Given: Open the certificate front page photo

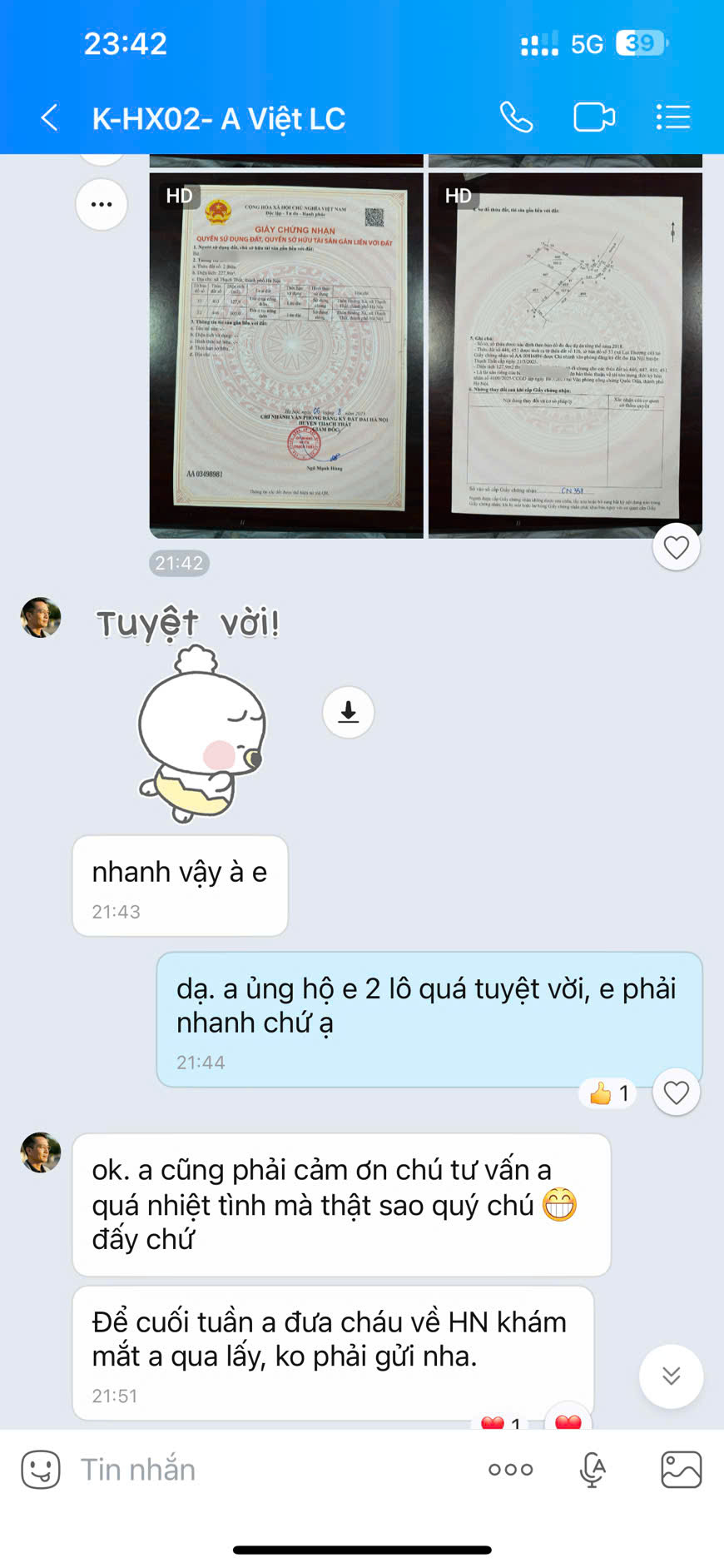Looking at the screenshot, I should click(x=286, y=355).
